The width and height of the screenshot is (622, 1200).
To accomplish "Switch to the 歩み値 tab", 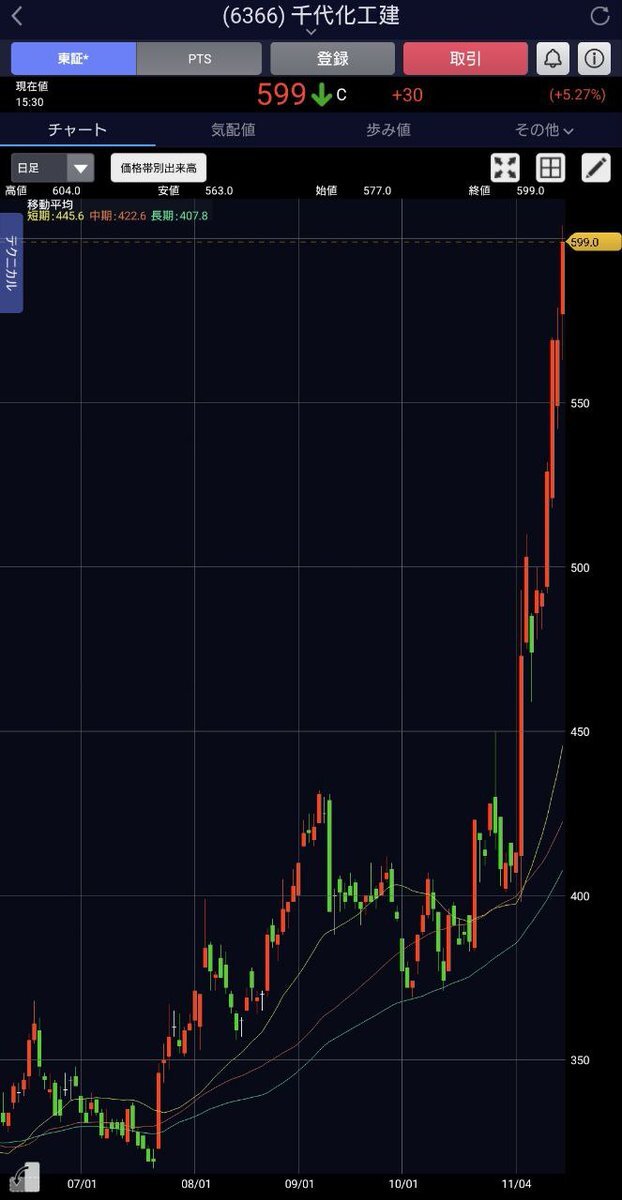I will pos(388,130).
